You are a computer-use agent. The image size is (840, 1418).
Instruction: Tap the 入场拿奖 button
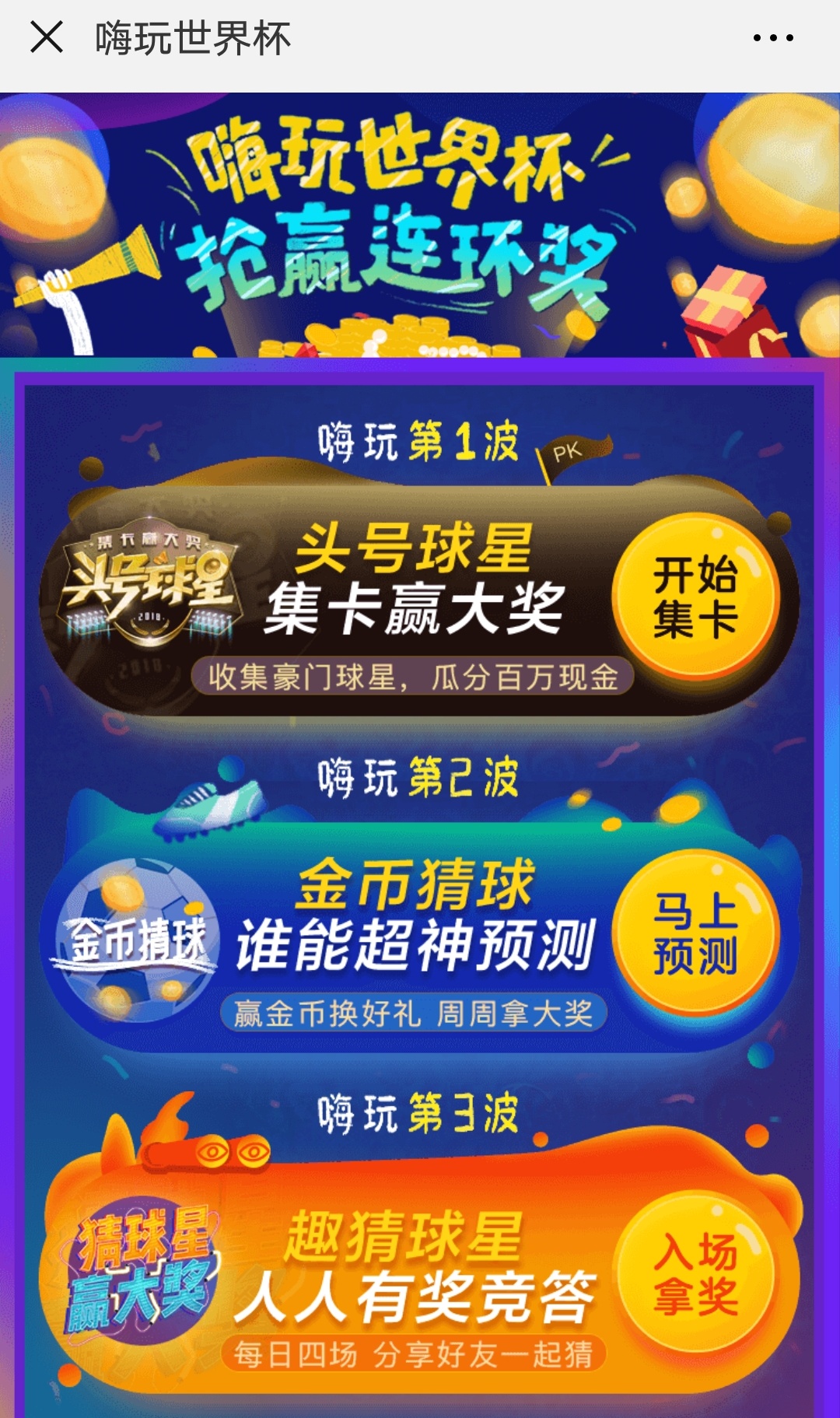point(695,1273)
